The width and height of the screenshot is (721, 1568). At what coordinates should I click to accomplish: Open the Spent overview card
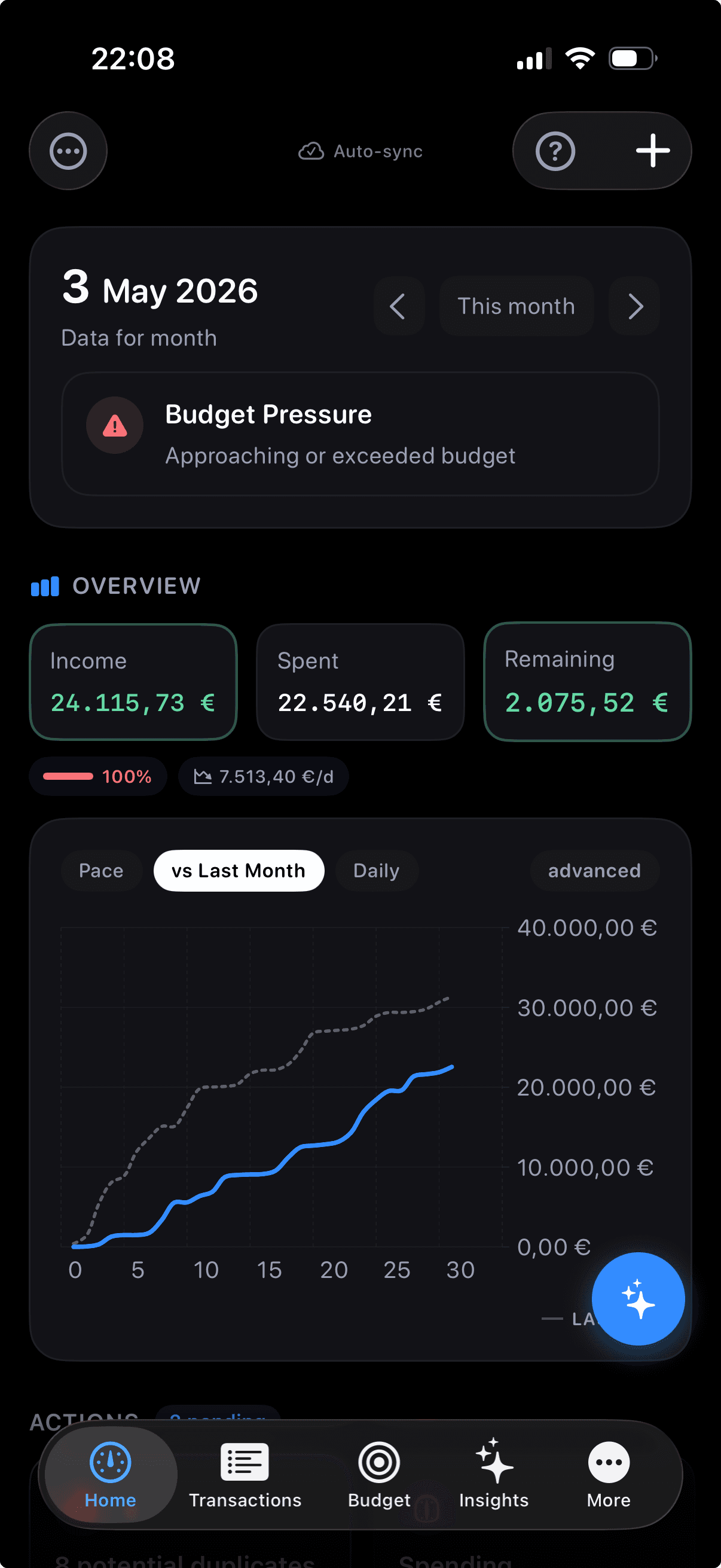[360, 682]
